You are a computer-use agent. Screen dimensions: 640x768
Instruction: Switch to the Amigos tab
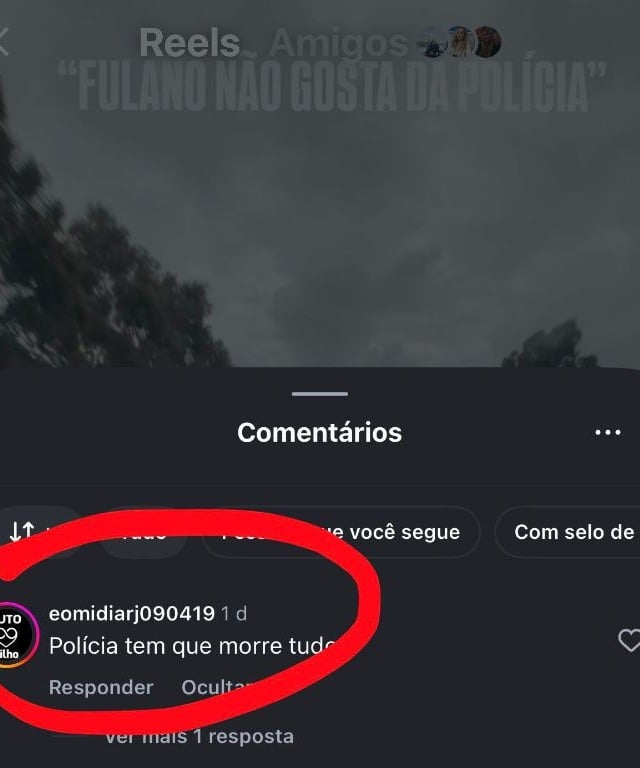[338, 43]
